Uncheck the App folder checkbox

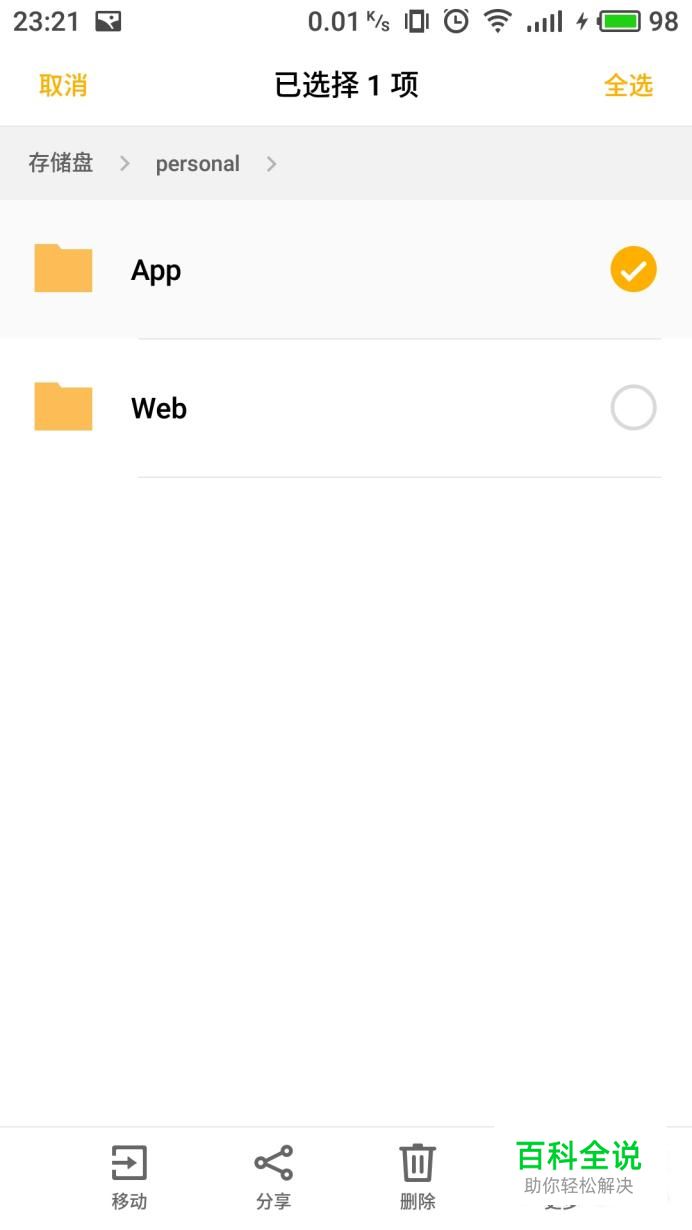click(633, 269)
